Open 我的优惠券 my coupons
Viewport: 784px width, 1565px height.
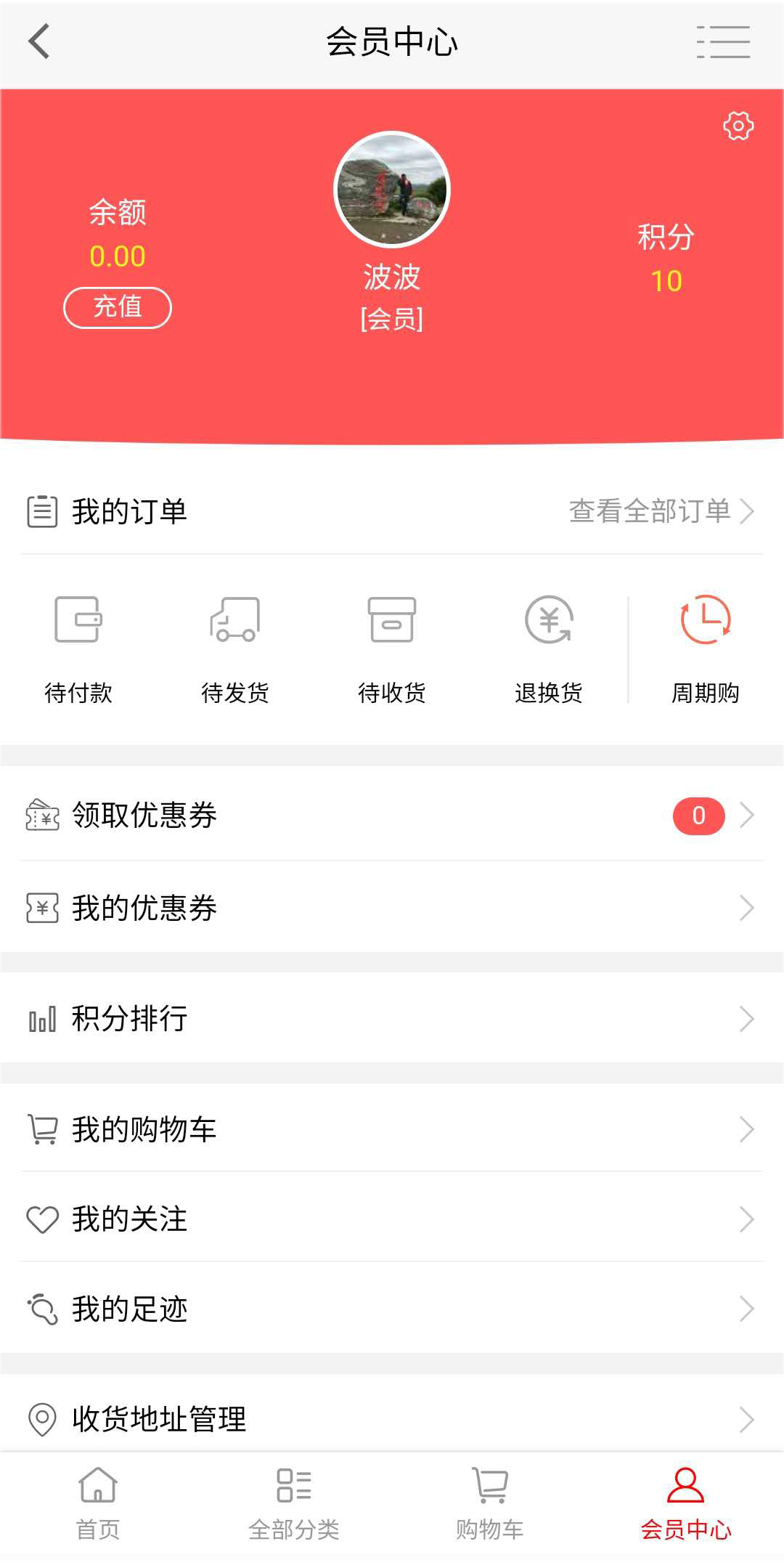(x=392, y=908)
